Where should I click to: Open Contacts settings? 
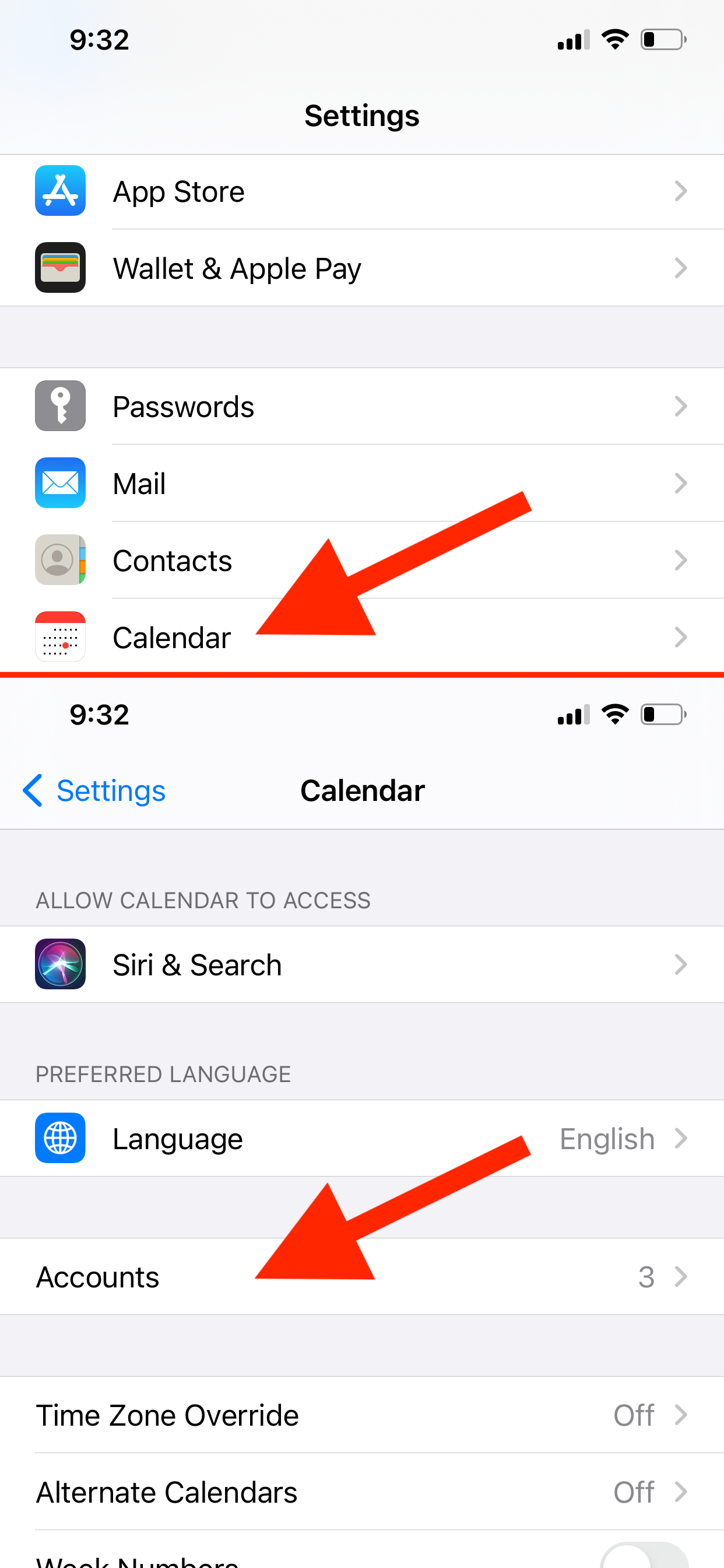361,560
